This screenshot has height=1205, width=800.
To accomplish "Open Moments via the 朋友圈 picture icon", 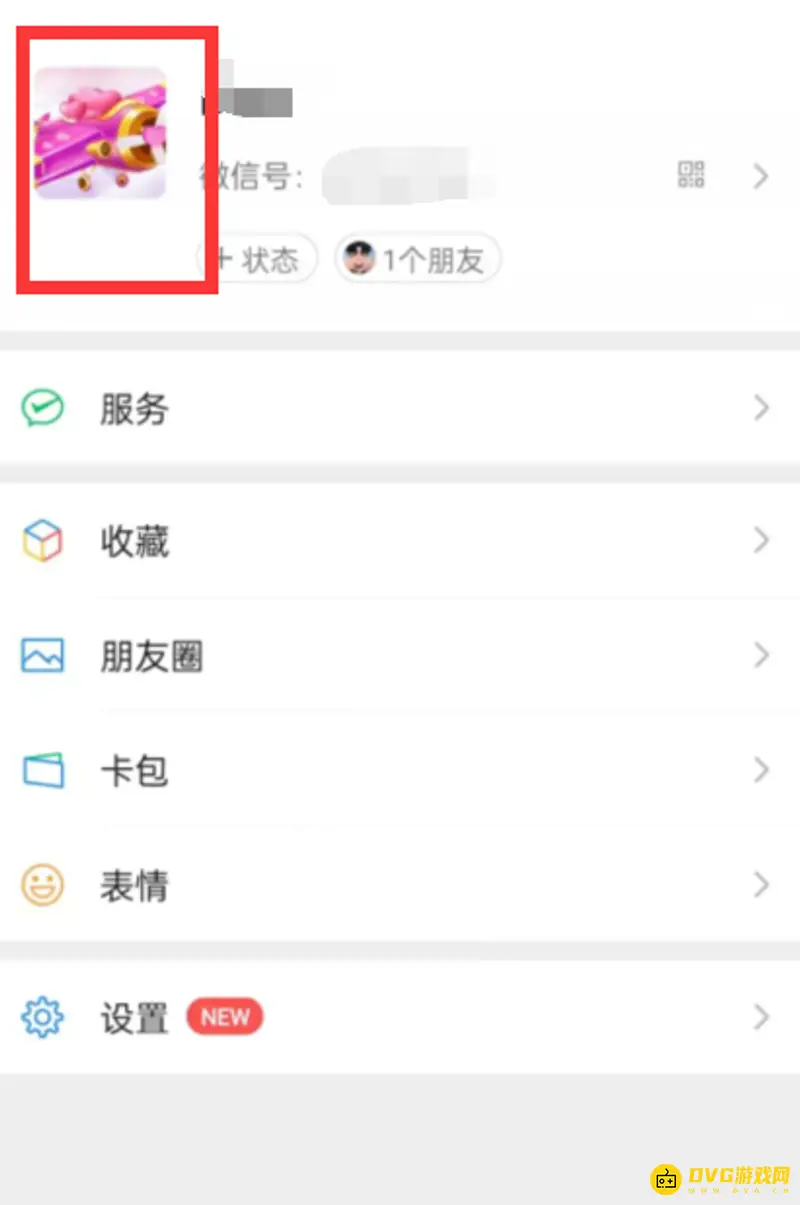I will pos(42,655).
